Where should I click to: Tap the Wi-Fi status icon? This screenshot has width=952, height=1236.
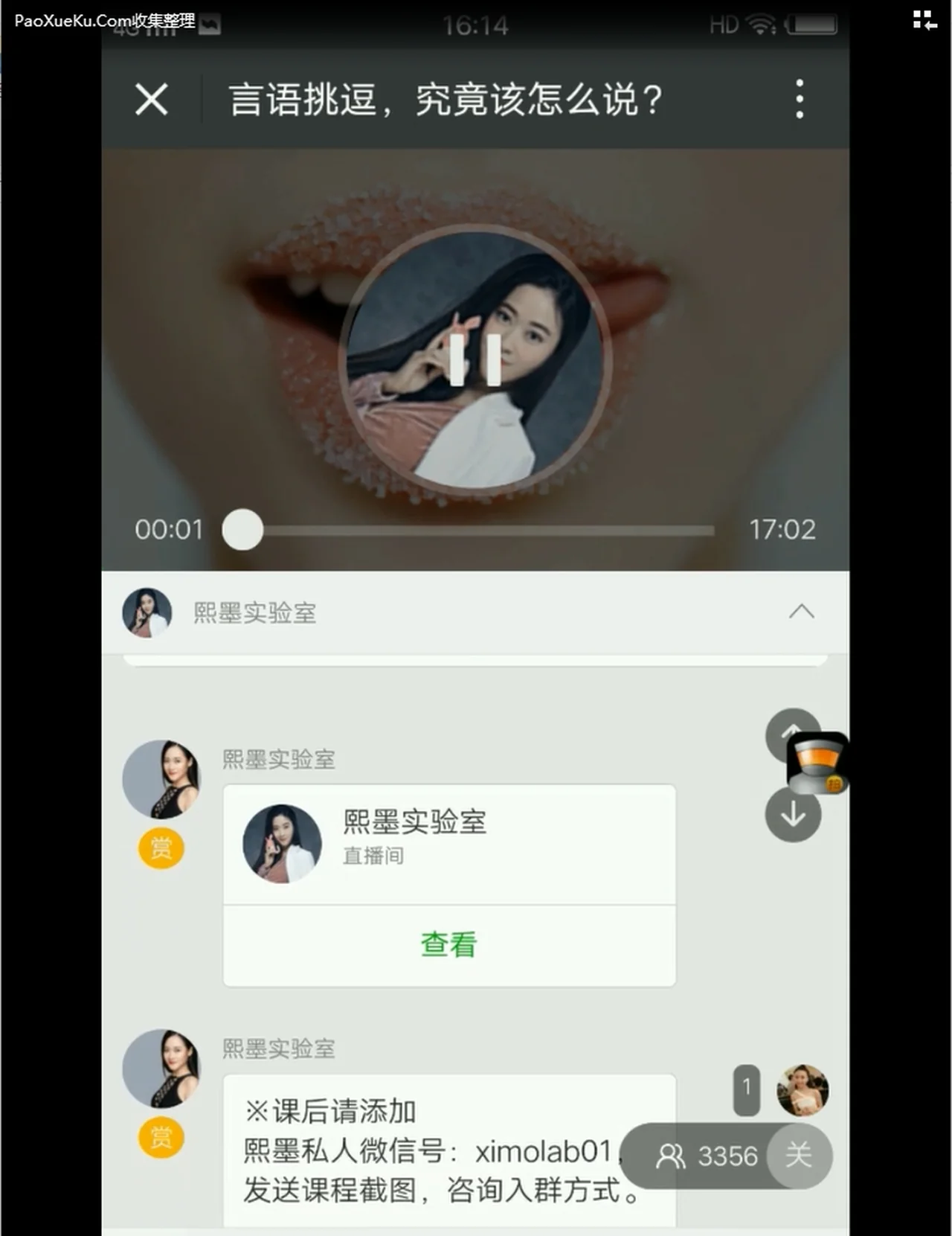(760, 24)
